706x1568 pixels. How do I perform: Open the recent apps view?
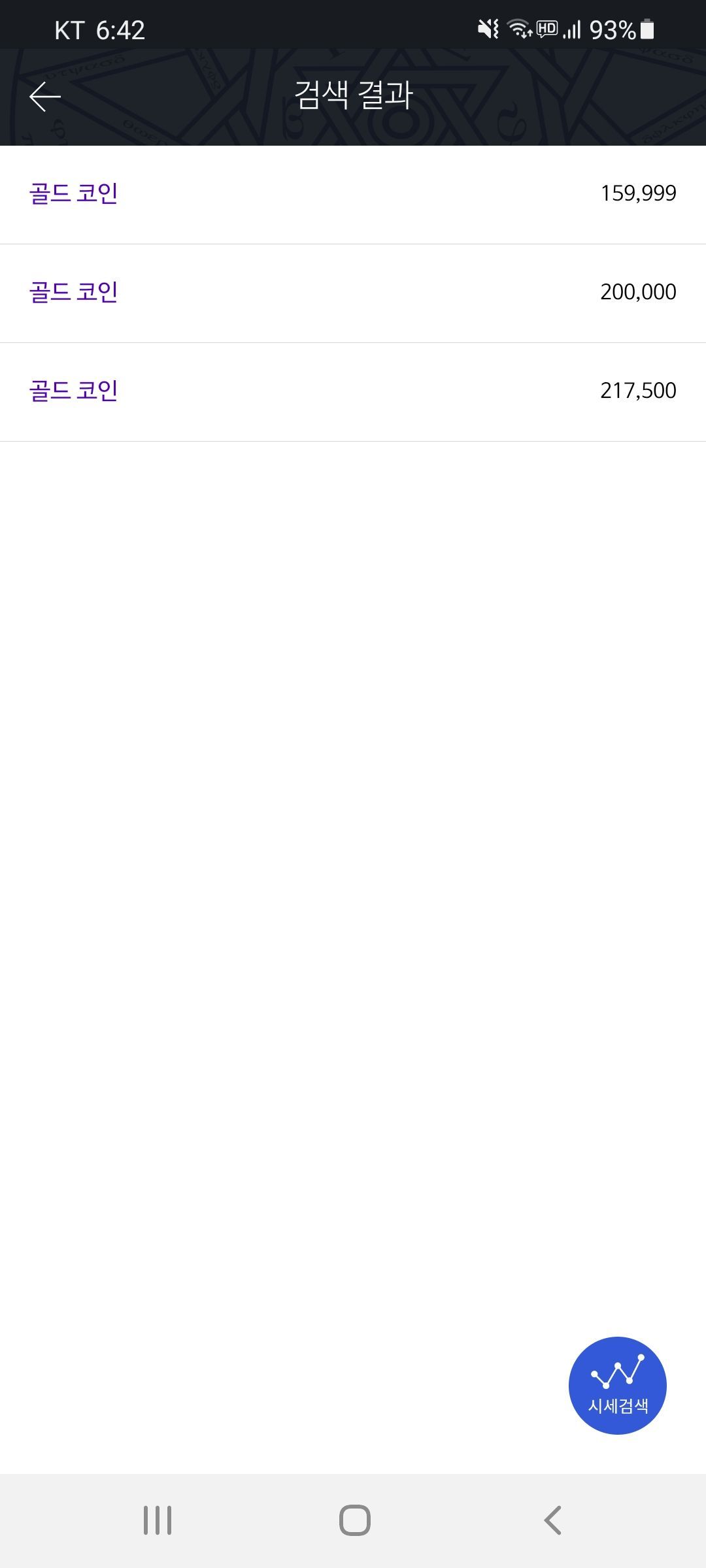tap(158, 1520)
